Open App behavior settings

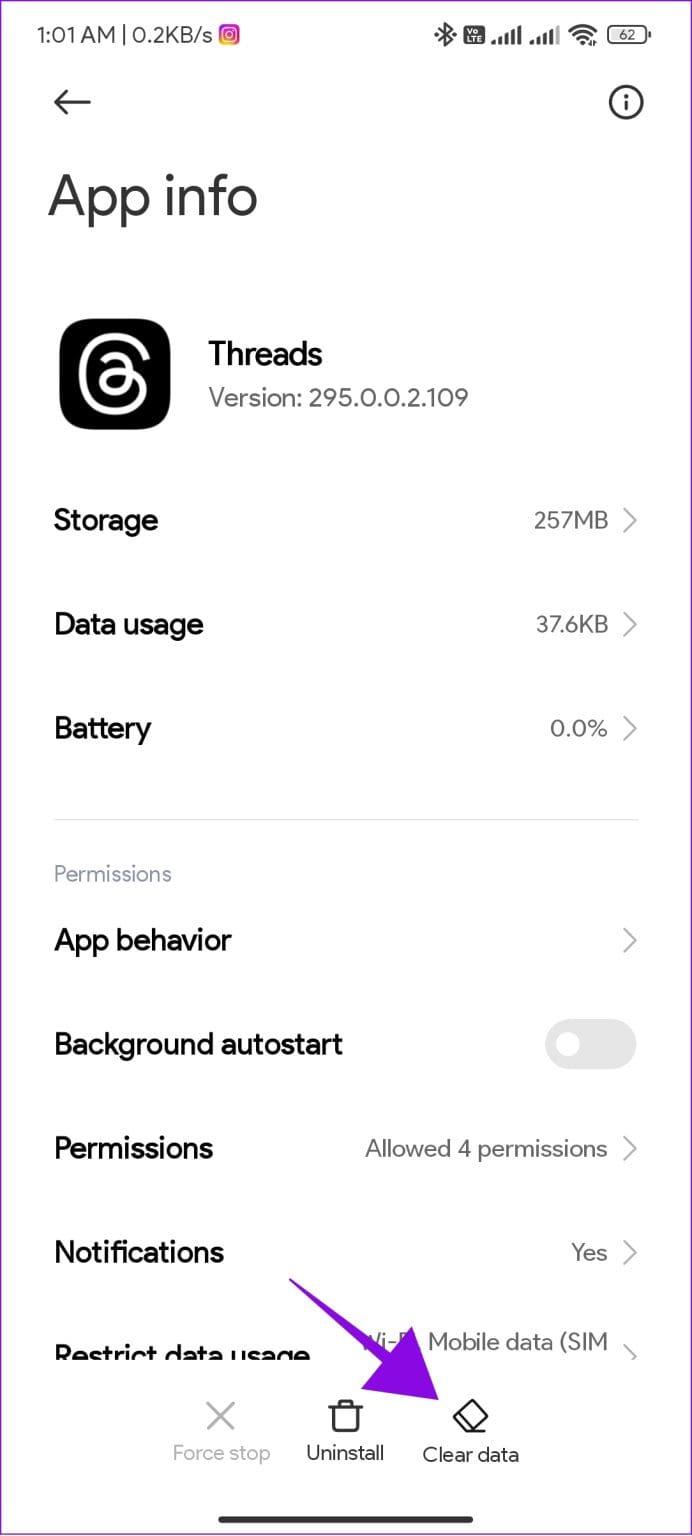click(345, 940)
